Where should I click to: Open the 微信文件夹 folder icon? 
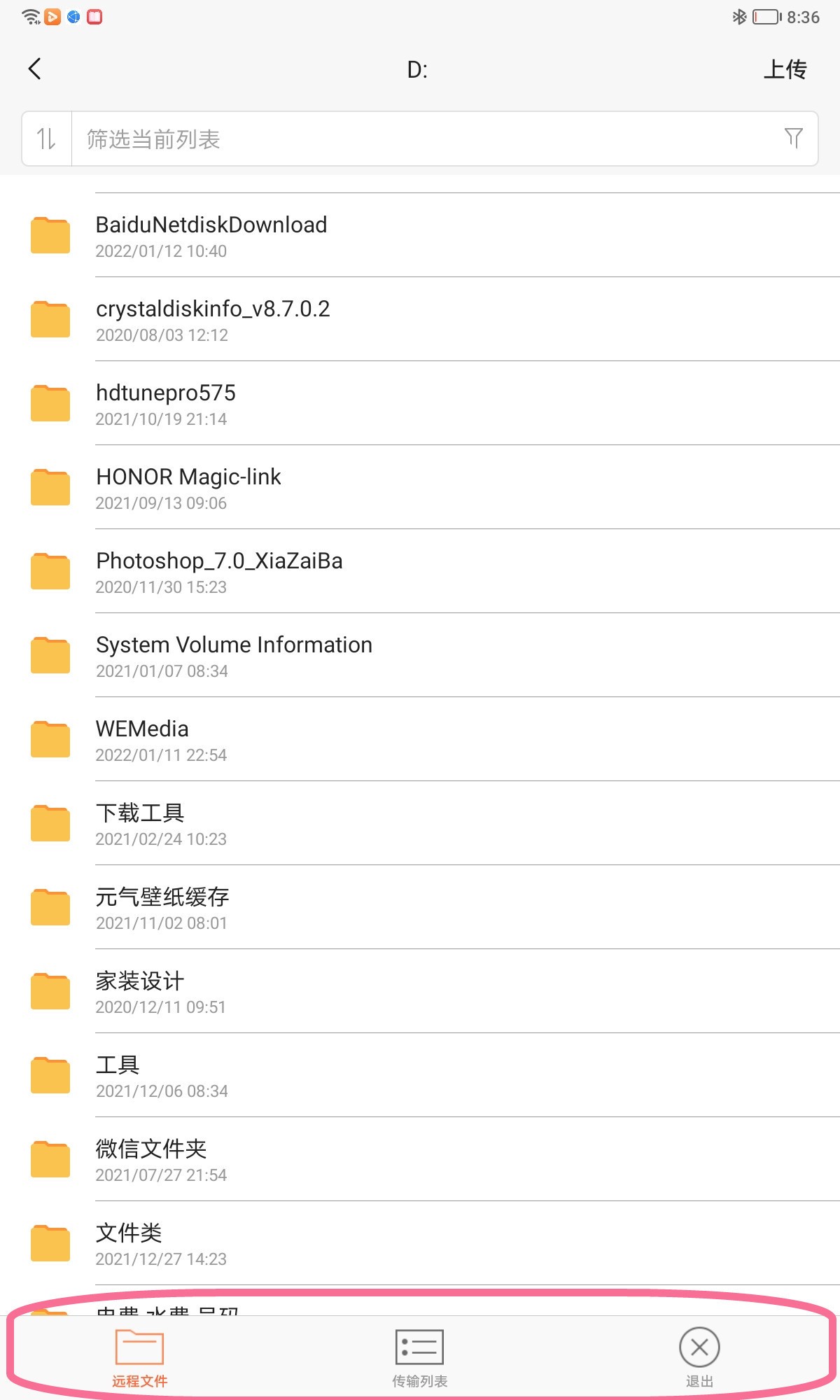pyautogui.click(x=50, y=1158)
